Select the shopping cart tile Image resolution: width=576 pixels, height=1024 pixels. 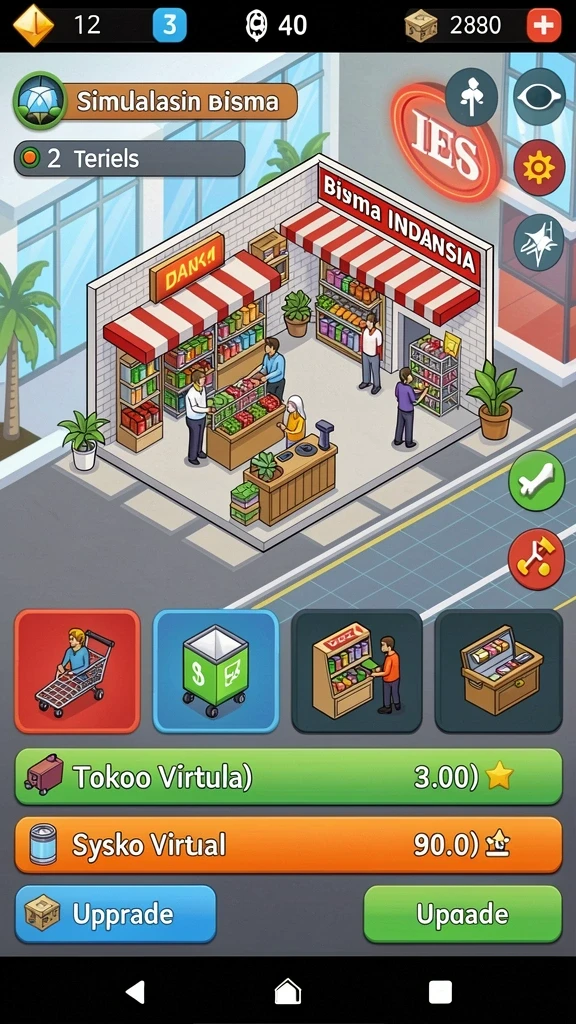77,671
